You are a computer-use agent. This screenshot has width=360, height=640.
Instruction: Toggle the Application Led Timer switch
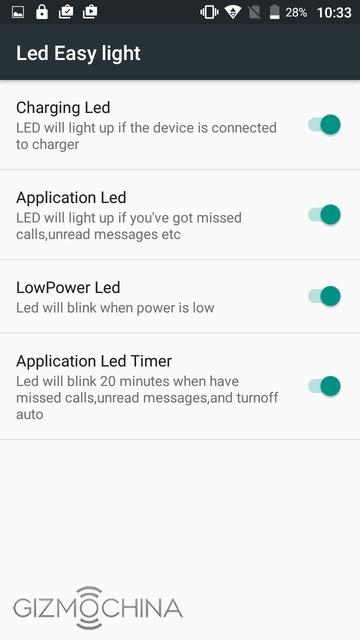pos(324,386)
